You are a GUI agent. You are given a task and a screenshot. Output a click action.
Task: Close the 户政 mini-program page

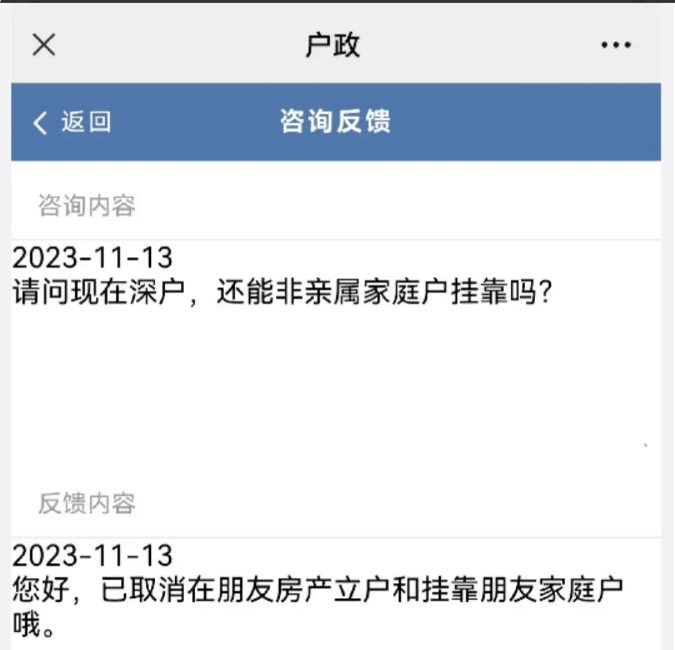click(44, 45)
